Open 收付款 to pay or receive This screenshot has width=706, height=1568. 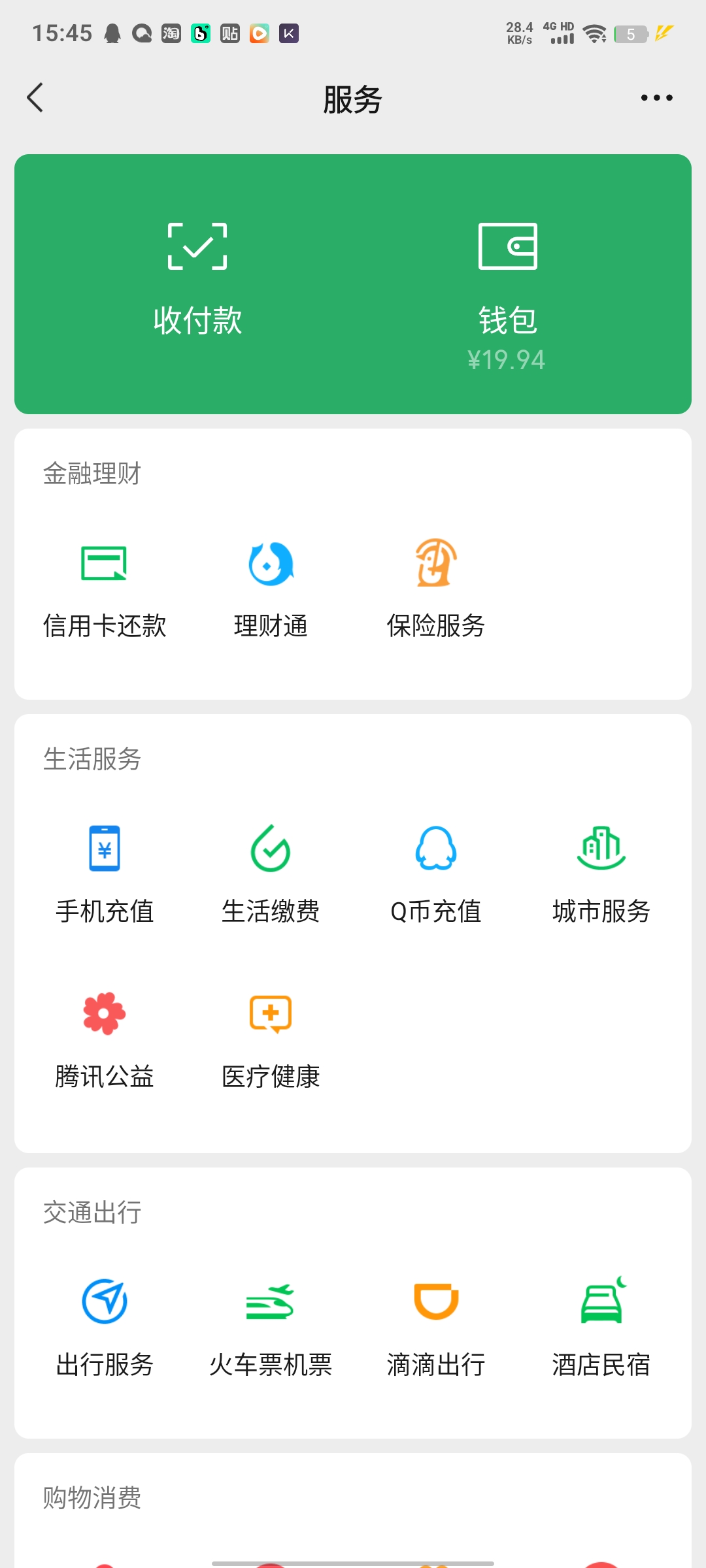point(197,281)
